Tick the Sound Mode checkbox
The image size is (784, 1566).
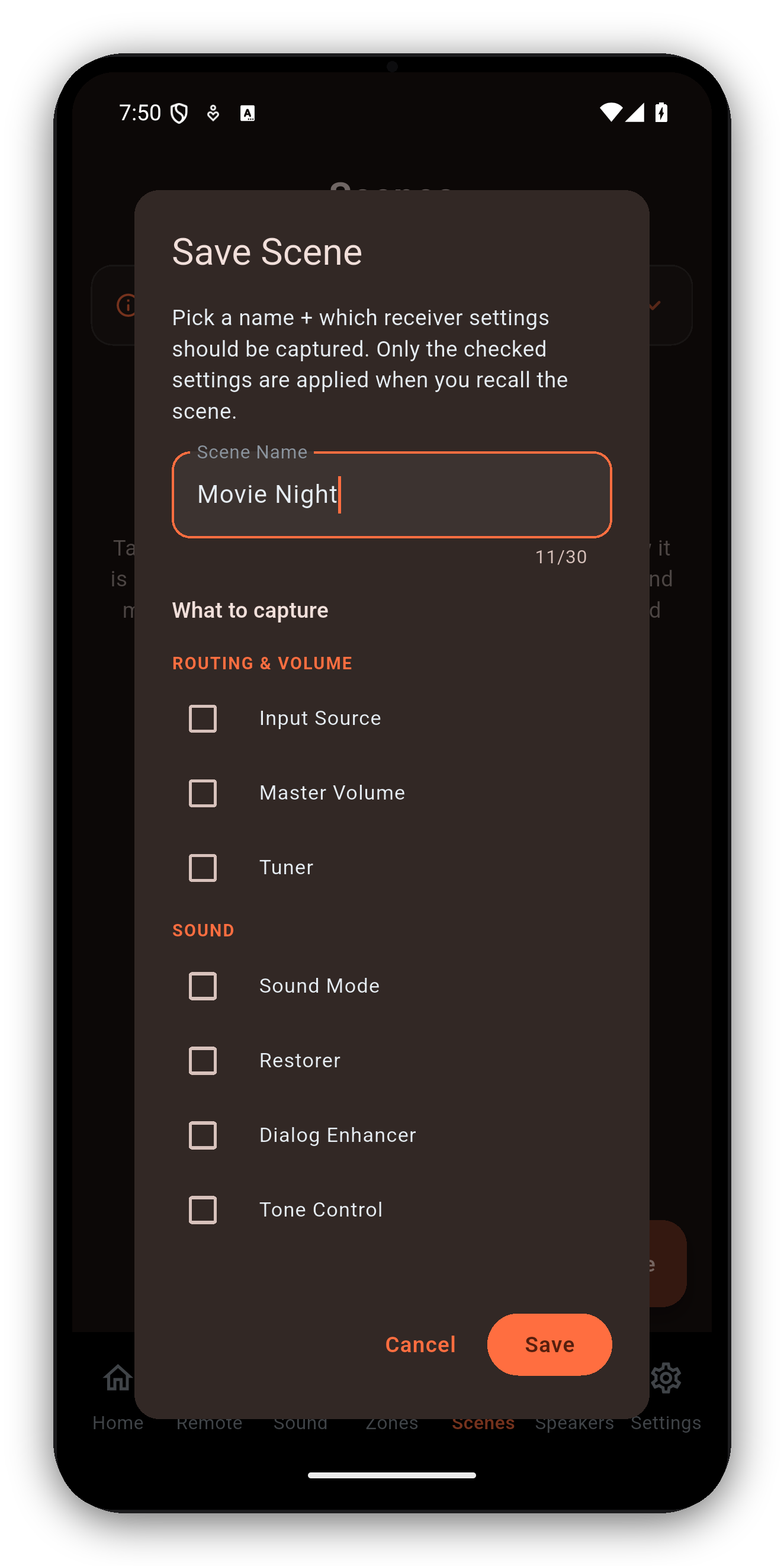203,986
